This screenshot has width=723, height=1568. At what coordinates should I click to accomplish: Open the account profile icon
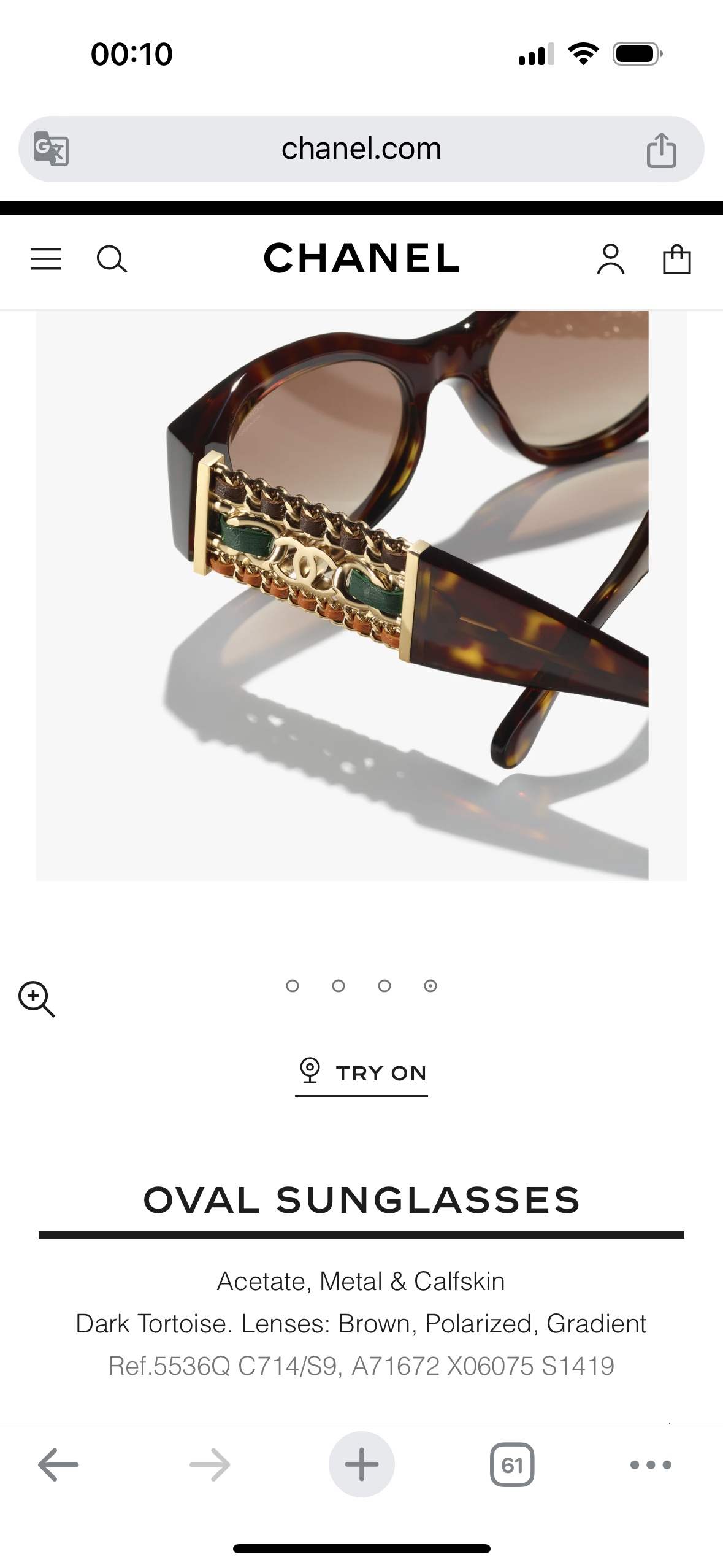point(610,259)
